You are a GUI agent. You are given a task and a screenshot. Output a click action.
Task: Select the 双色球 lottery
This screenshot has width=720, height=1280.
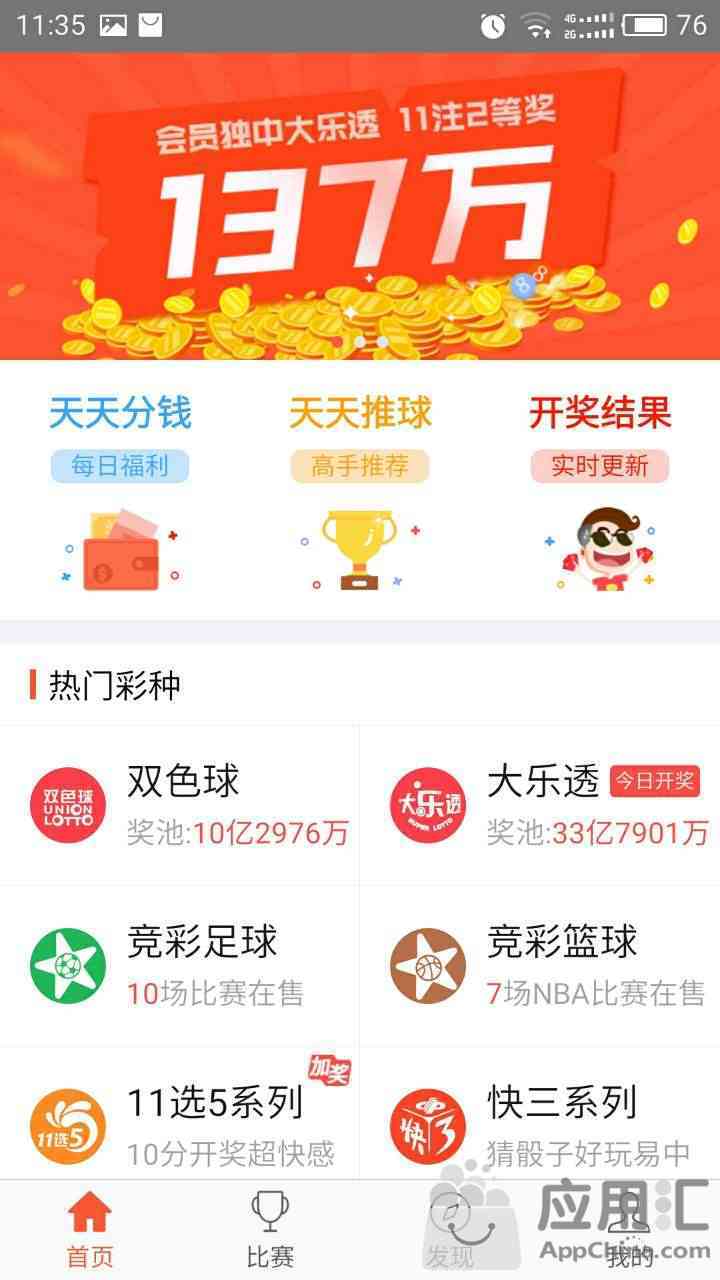(x=180, y=805)
